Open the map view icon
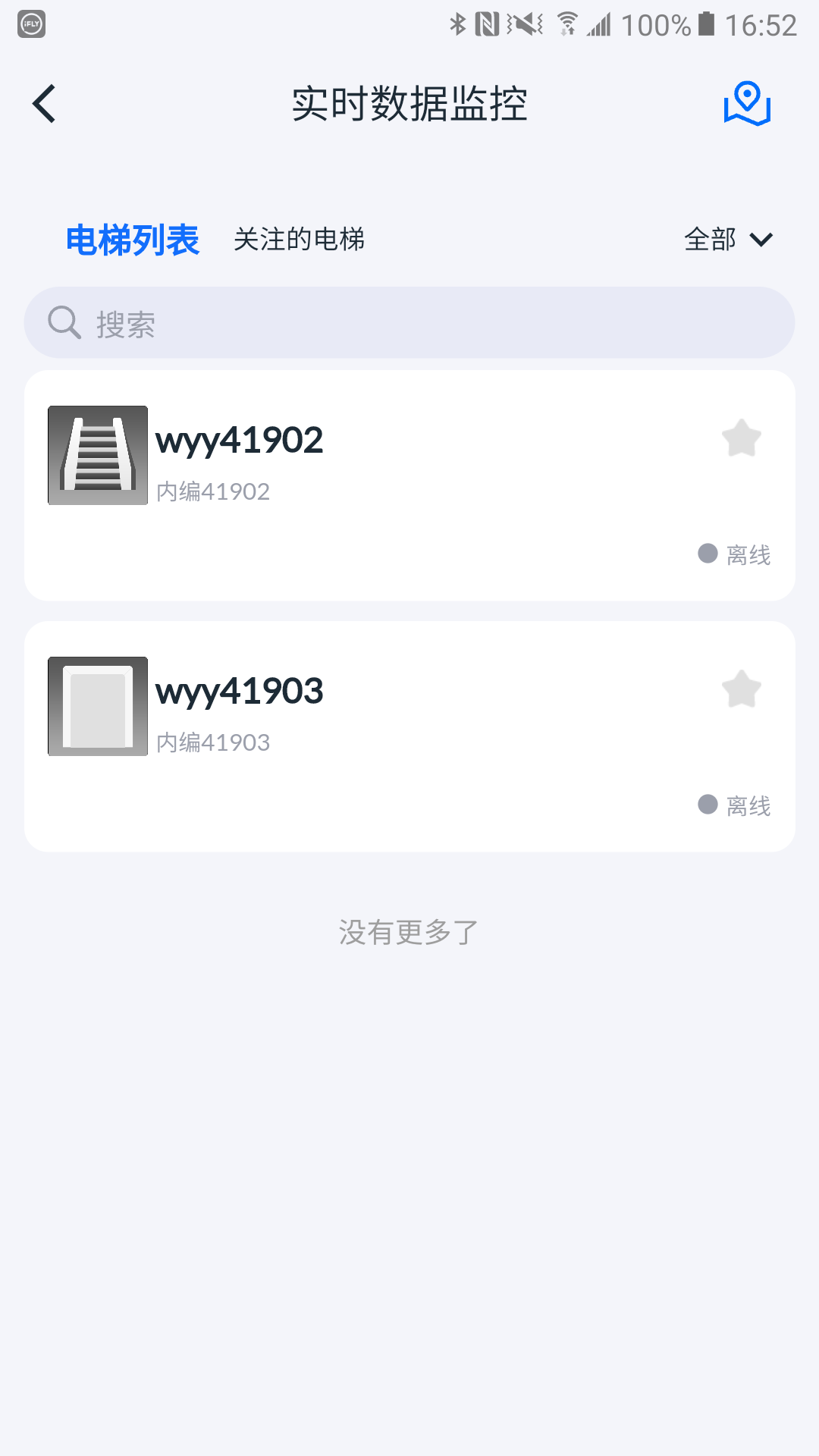Viewport: 819px width, 1456px height. tap(747, 105)
